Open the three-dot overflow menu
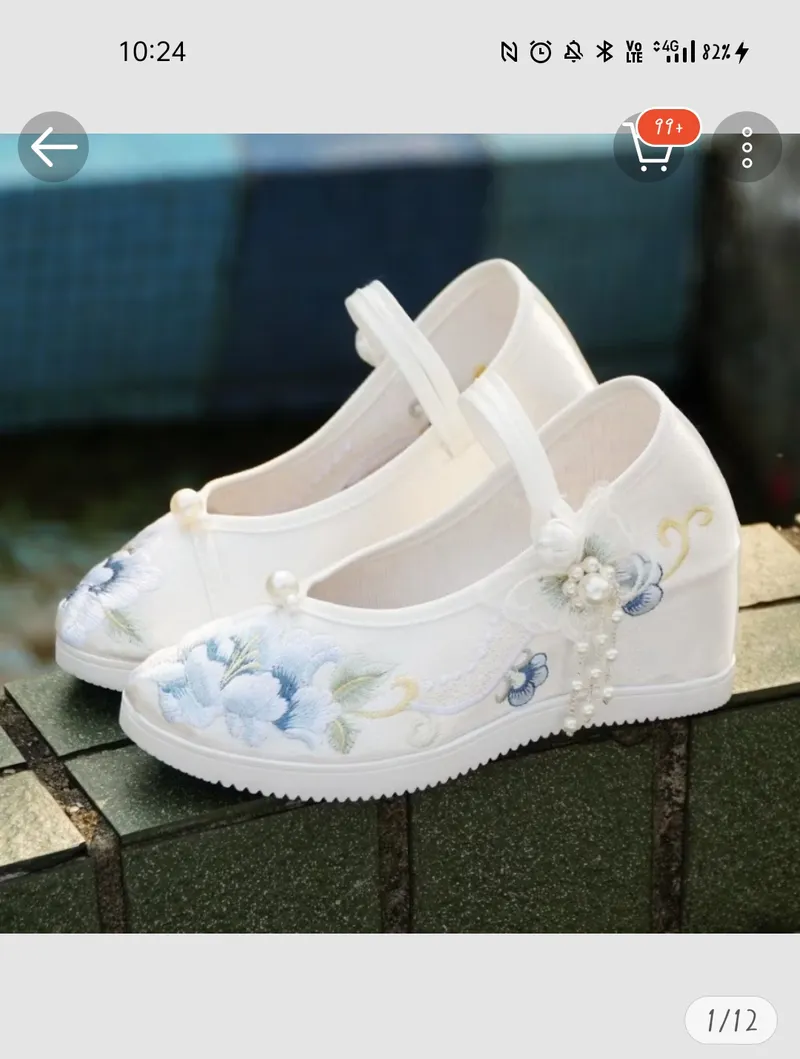Screen dimensions: 800x1059 point(747,148)
